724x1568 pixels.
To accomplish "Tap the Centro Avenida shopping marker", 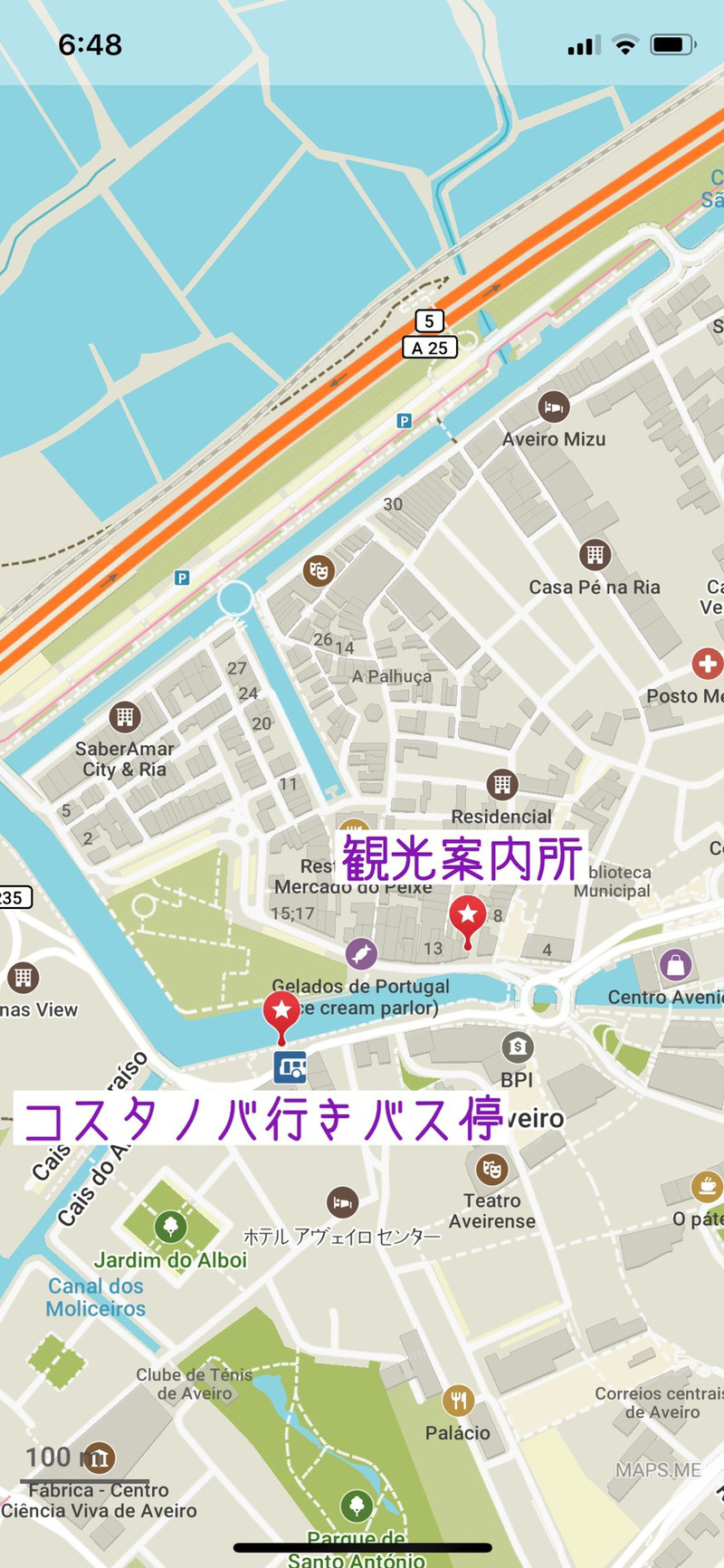I will pos(675,965).
